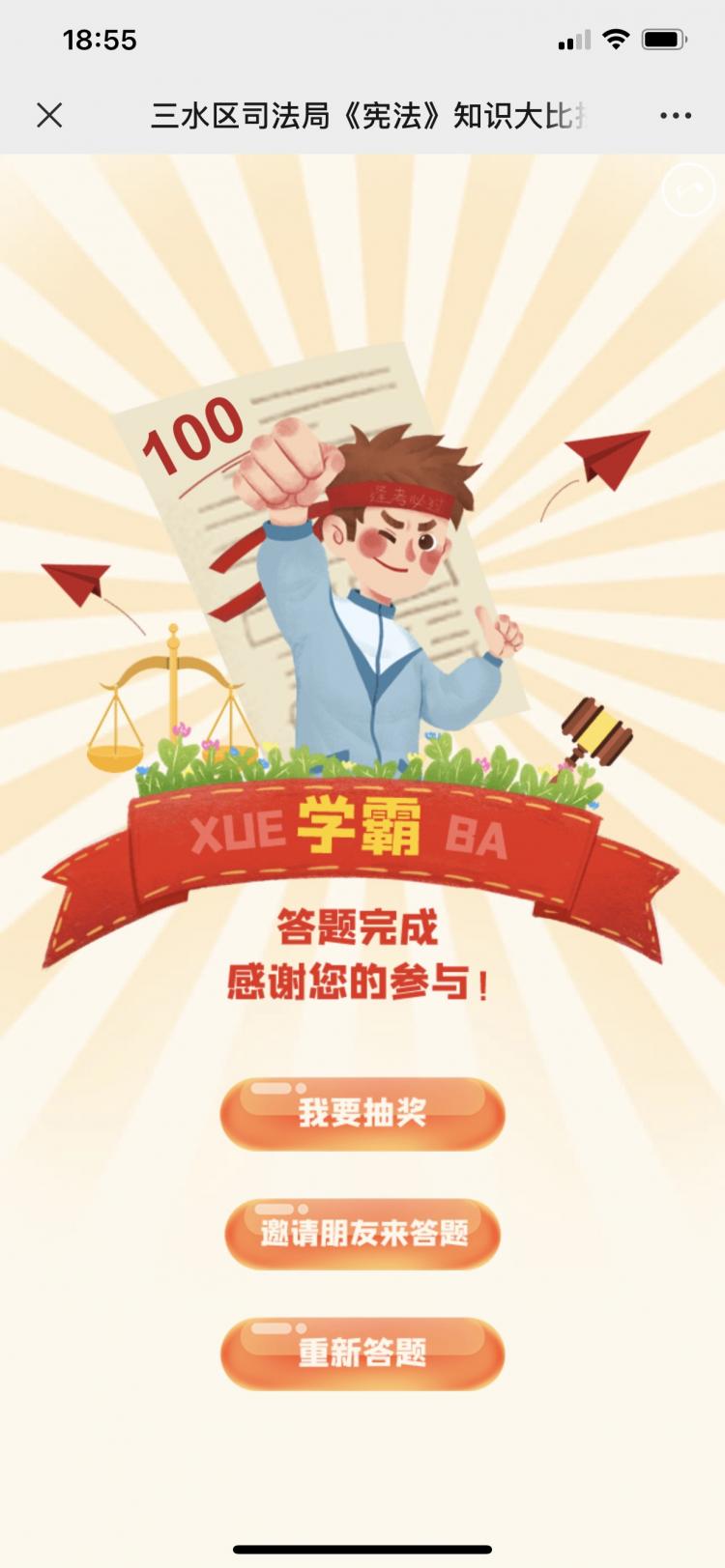Select 邀请朋友来答题 to invite friends
Image resolution: width=725 pixels, height=1568 pixels.
click(362, 1234)
